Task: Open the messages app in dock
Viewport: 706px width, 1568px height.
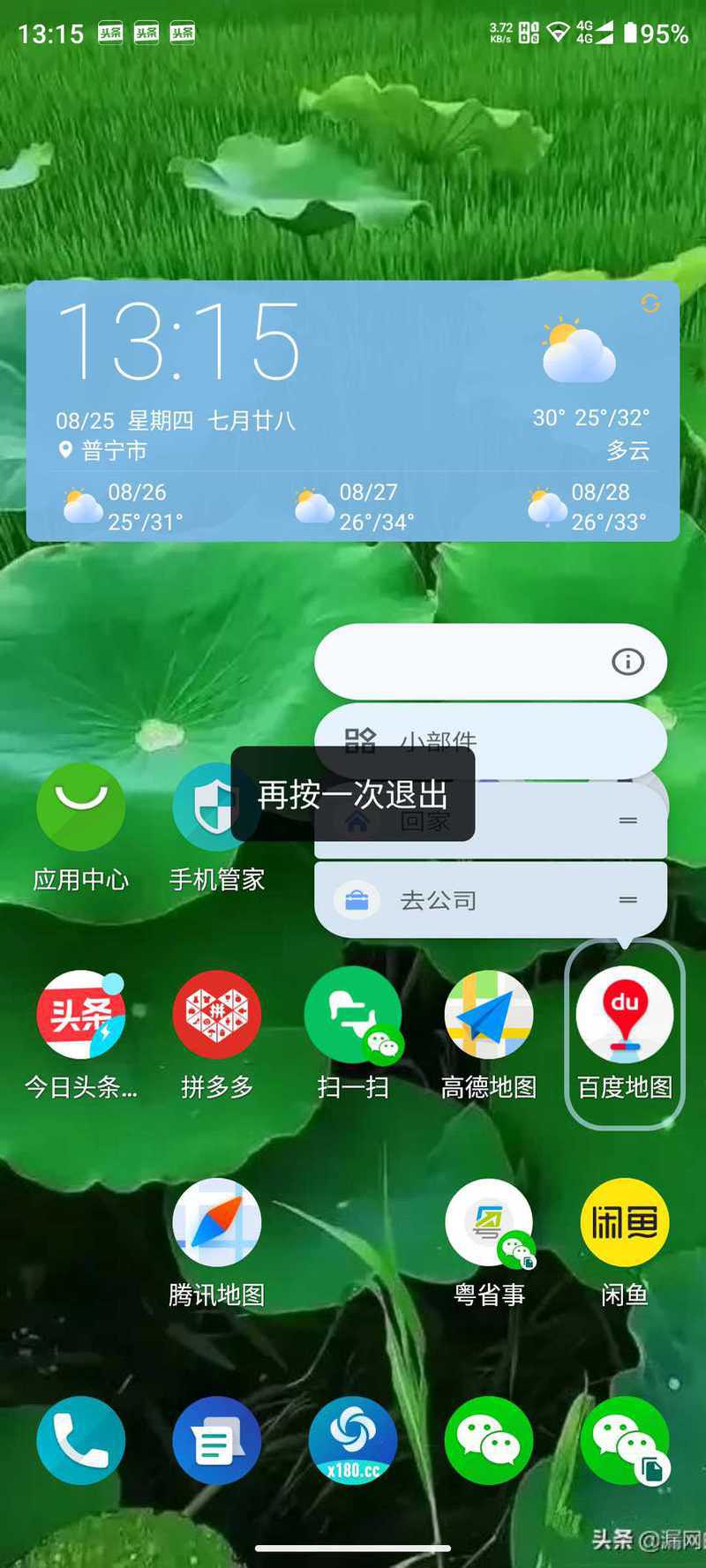Action: 216,1440
